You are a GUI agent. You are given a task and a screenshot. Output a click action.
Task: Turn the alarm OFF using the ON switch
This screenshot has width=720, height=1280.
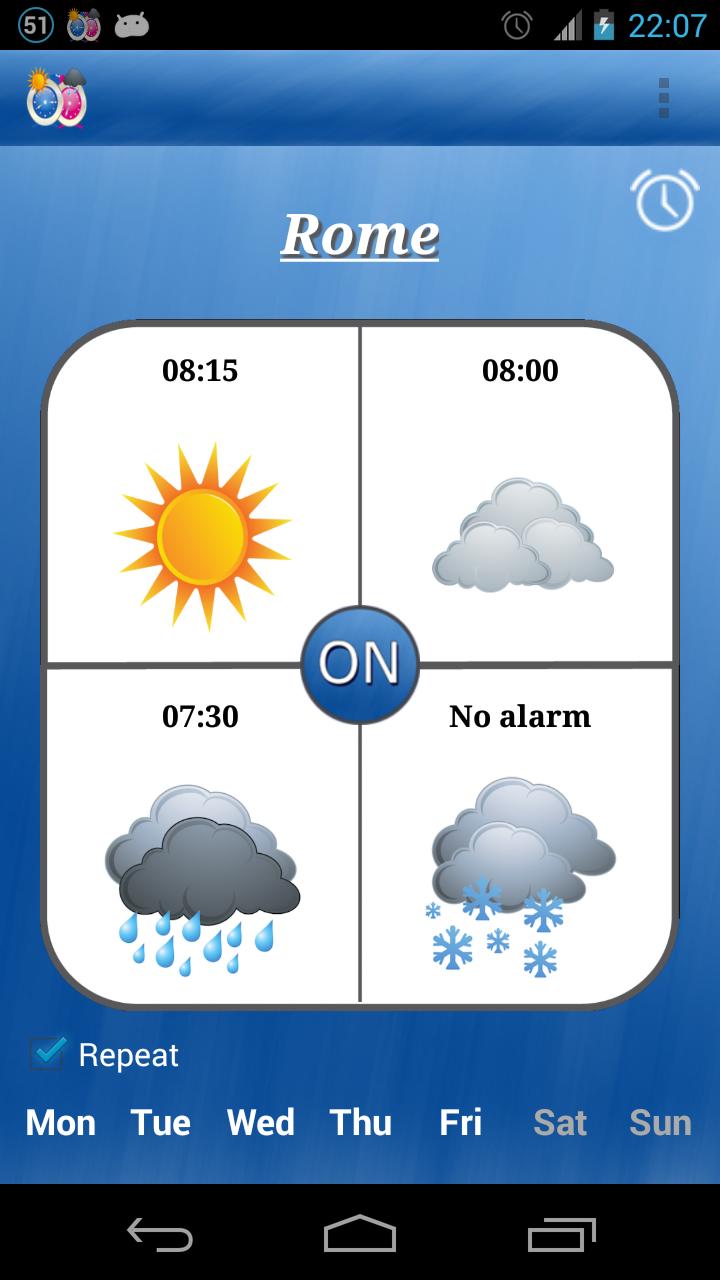360,663
